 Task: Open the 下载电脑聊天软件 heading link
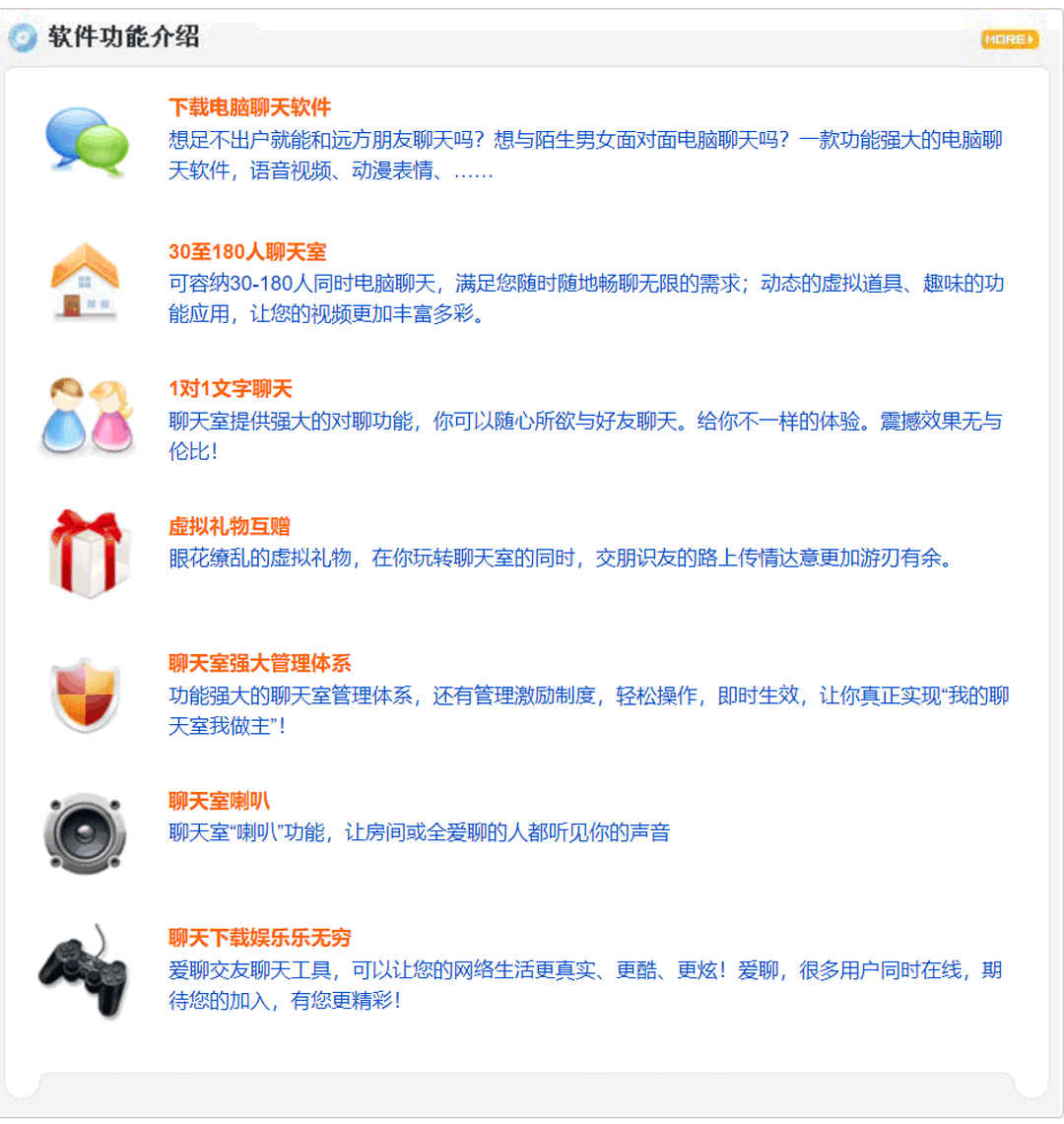click(x=250, y=108)
